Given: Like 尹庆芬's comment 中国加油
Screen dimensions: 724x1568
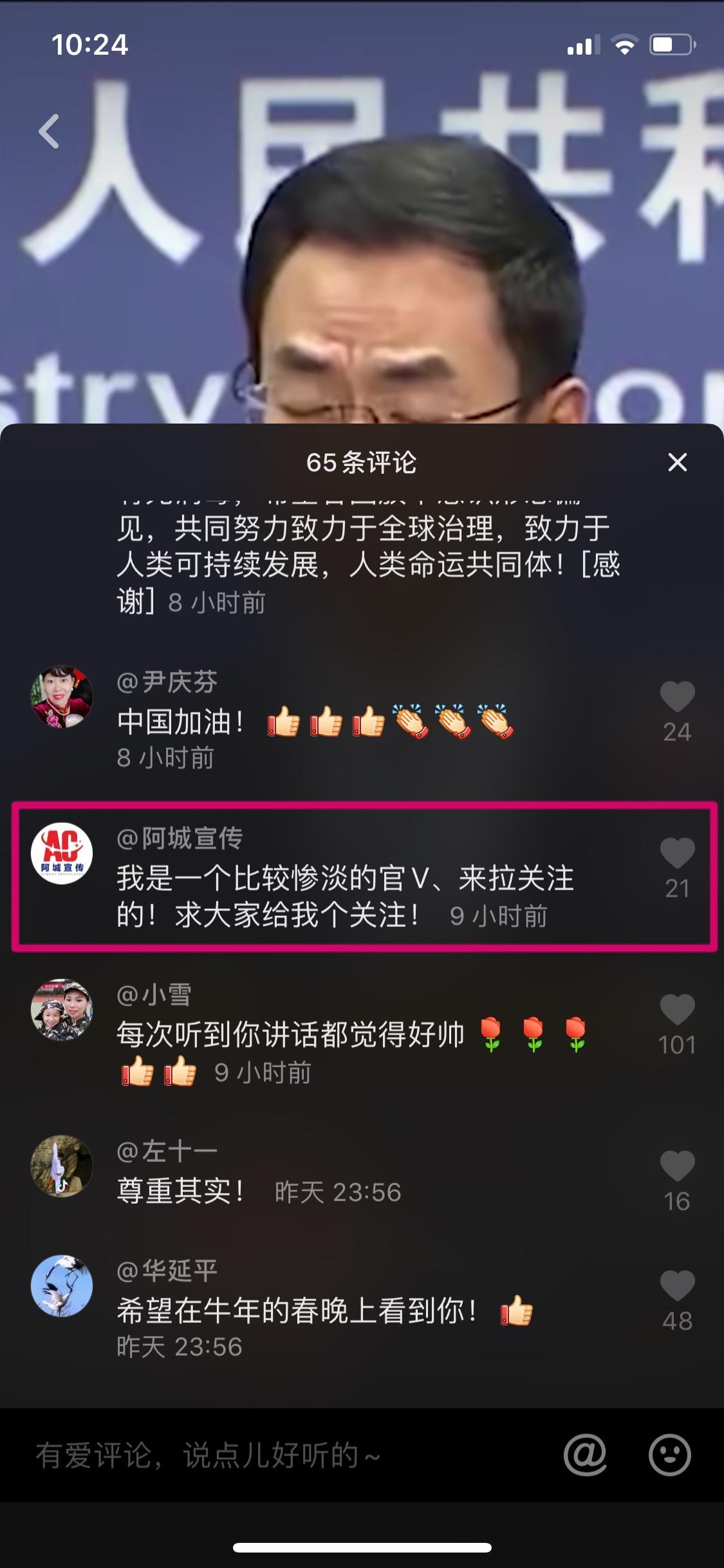Looking at the screenshot, I should pyautogui.click(x=677, y=697).
